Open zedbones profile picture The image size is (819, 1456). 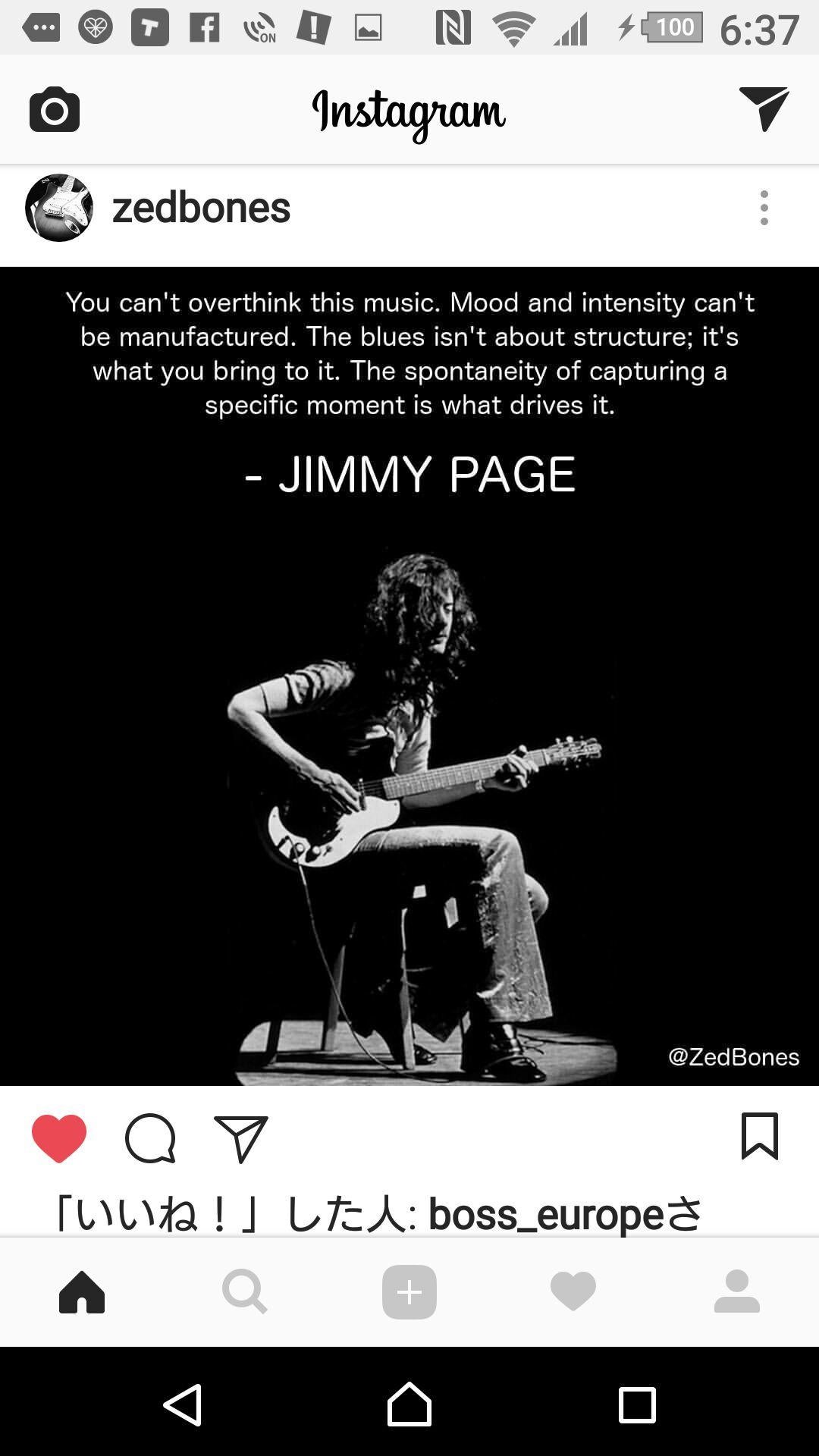coord(59,208)
